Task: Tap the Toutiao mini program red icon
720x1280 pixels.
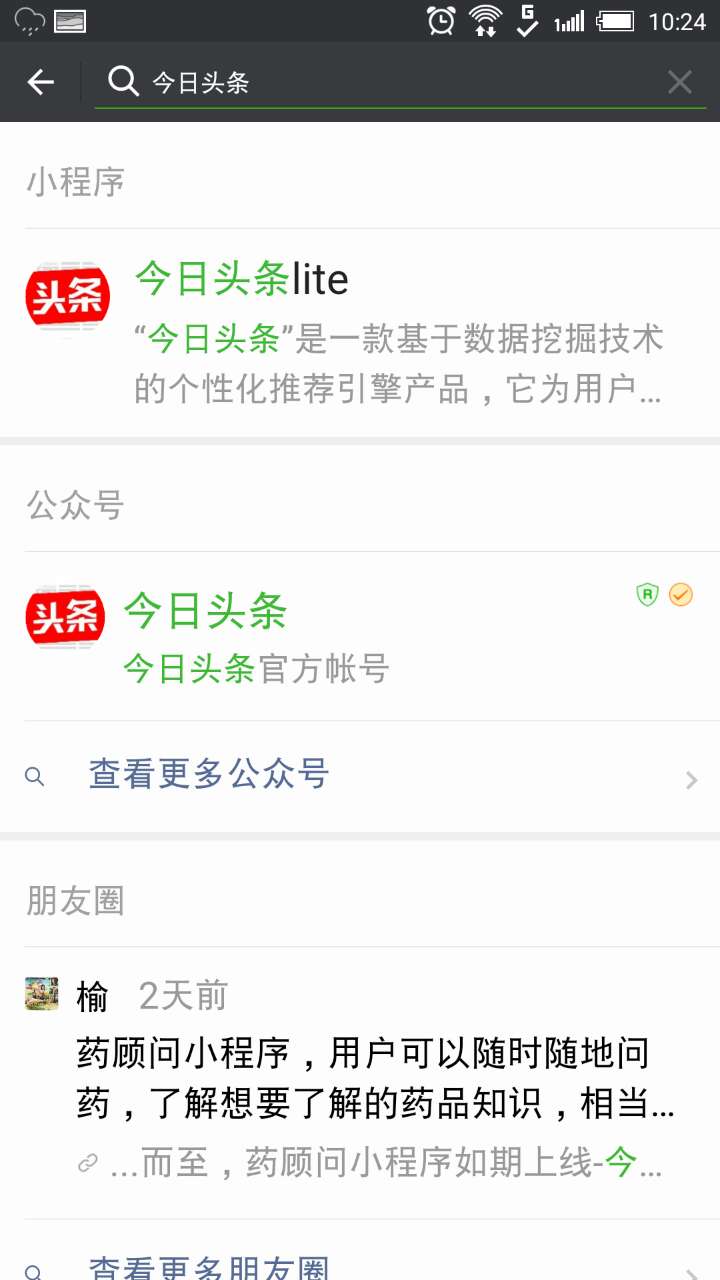Action: tap(66, 296)
